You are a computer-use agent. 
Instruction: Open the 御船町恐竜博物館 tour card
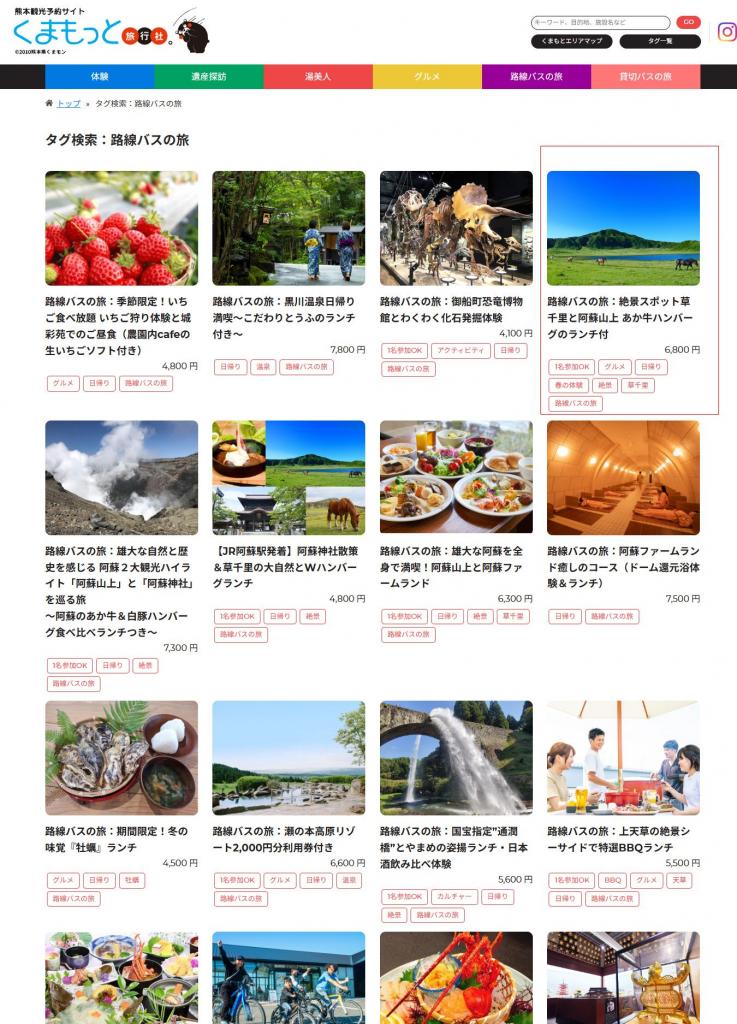[456, 229]
